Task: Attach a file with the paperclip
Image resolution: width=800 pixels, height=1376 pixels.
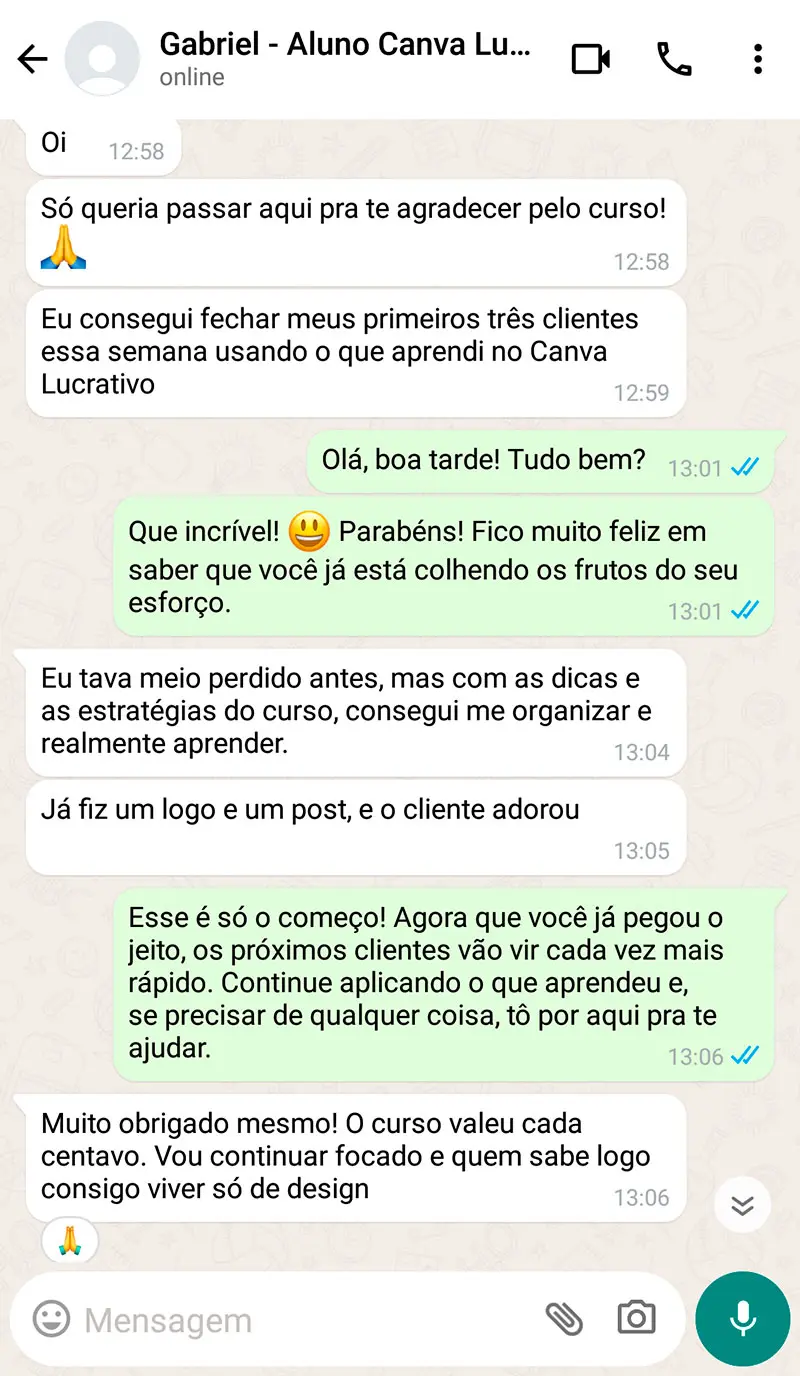Action: (x=564, y=1319)
